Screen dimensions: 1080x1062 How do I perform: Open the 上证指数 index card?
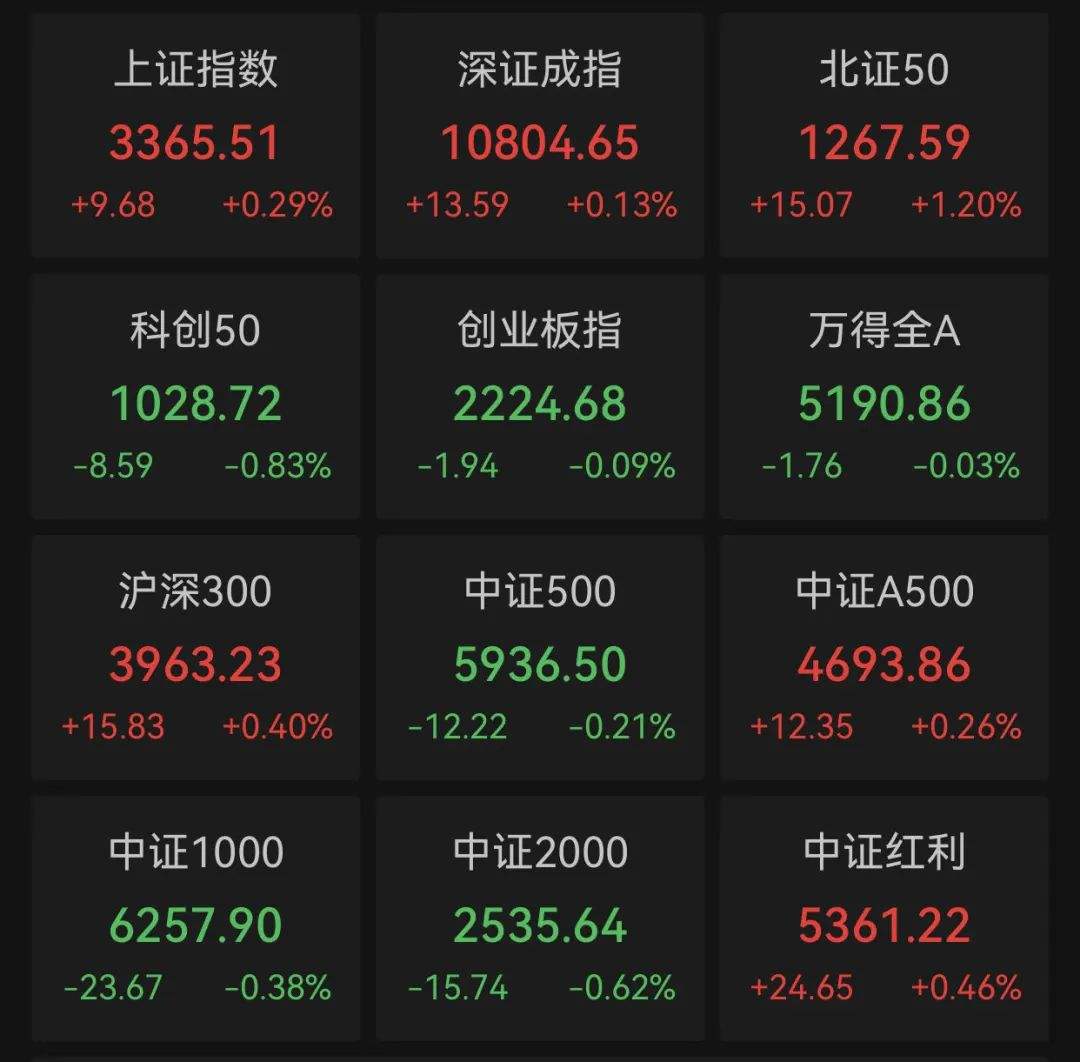pyautogui.click(x=195, y=136)
